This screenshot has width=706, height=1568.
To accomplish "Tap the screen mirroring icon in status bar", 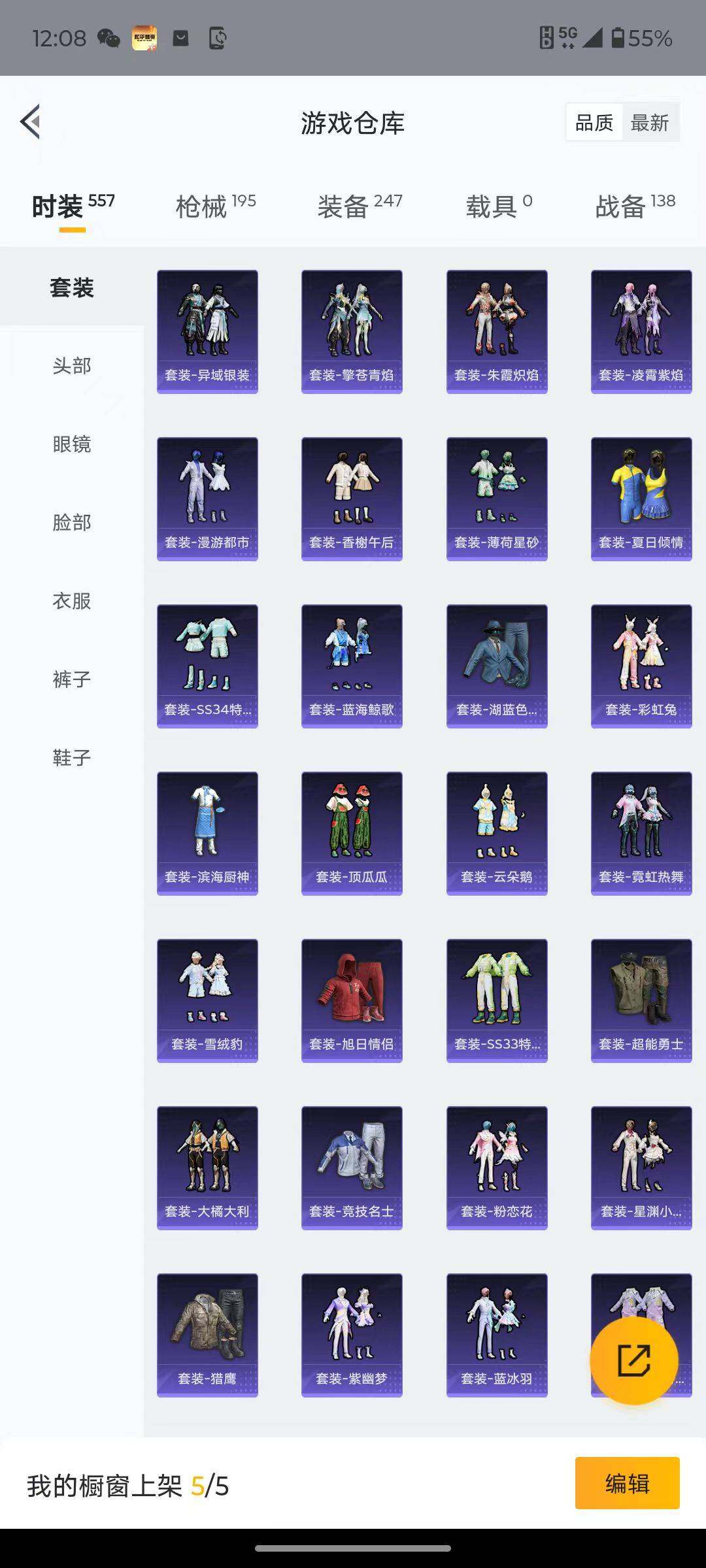I will click(217, 37).
